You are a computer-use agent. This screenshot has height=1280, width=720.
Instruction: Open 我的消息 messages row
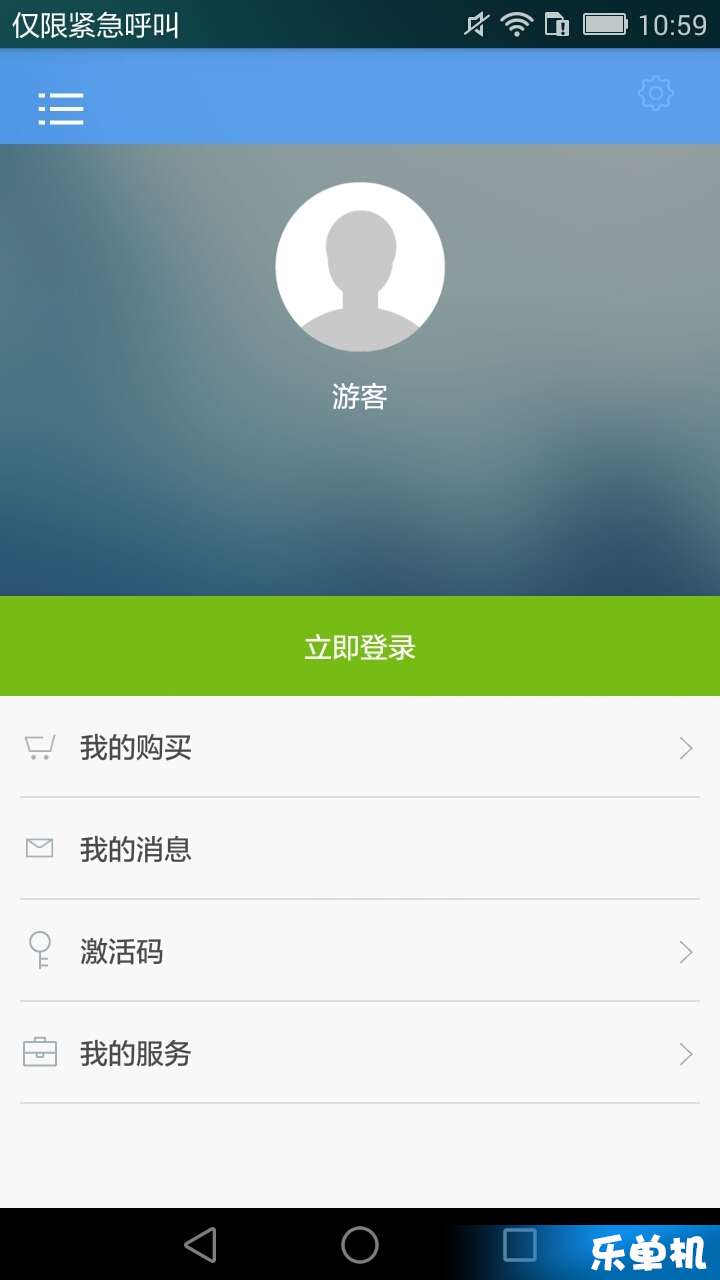click(360, 849)
